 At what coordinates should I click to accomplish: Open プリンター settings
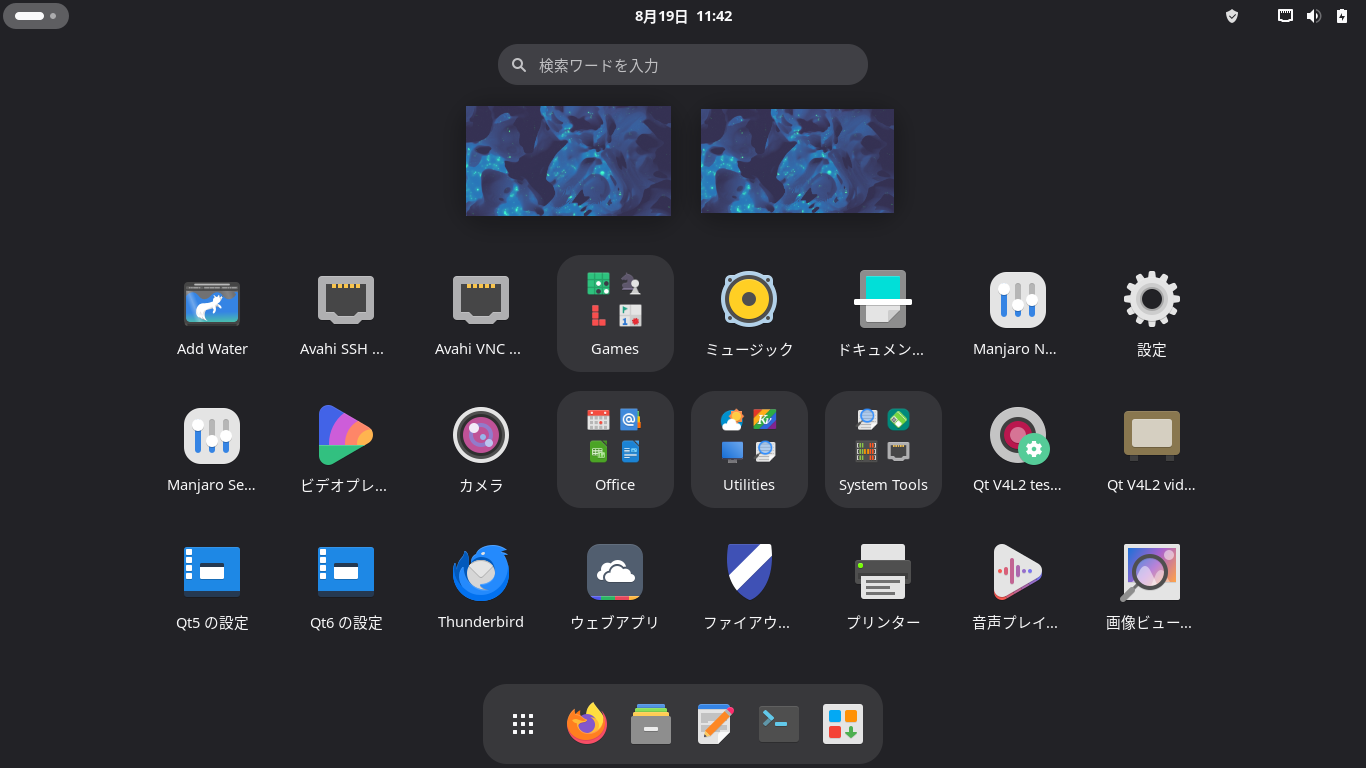click(883, 586)
